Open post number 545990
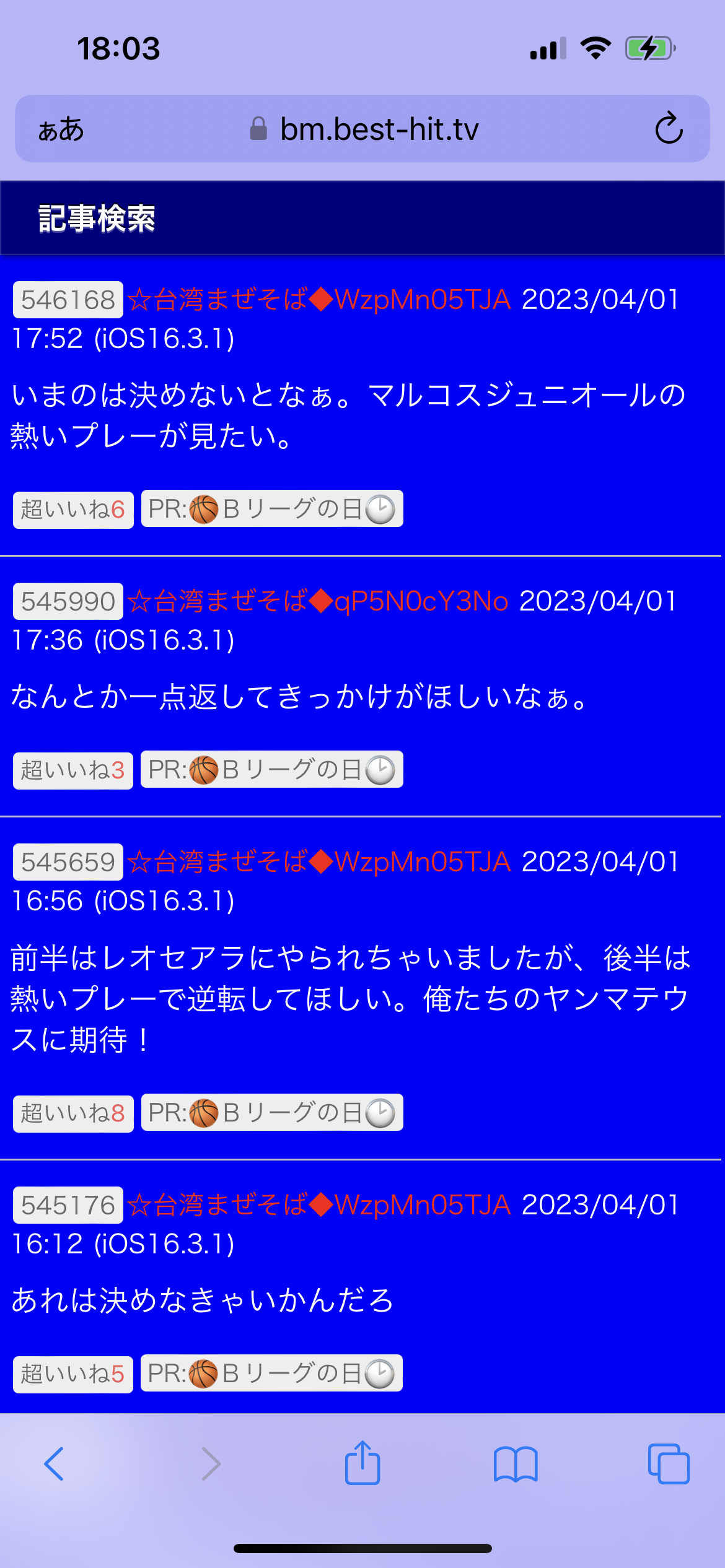The image size is (725, 1568). [68, 601]
